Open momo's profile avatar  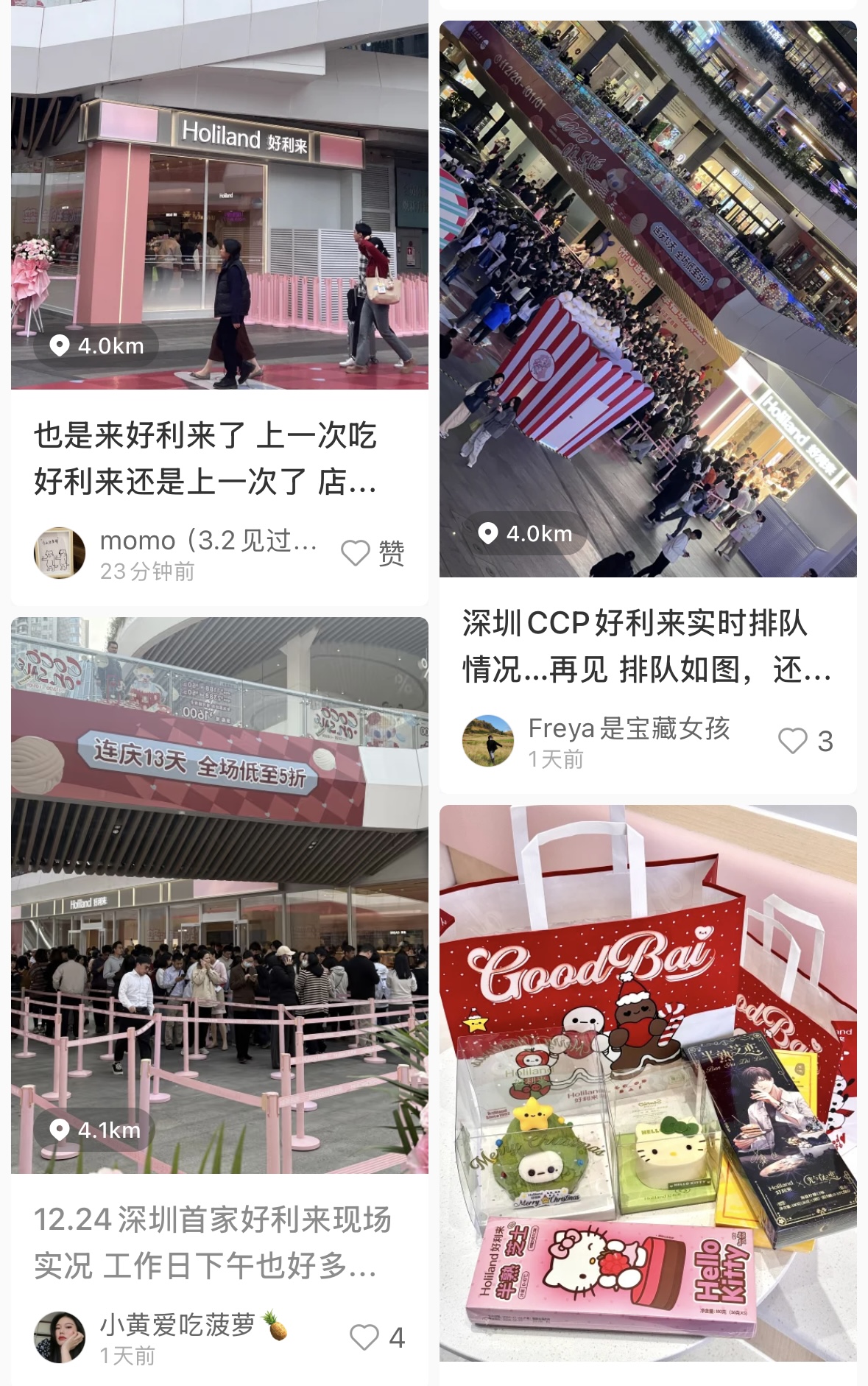coord(60,553)
